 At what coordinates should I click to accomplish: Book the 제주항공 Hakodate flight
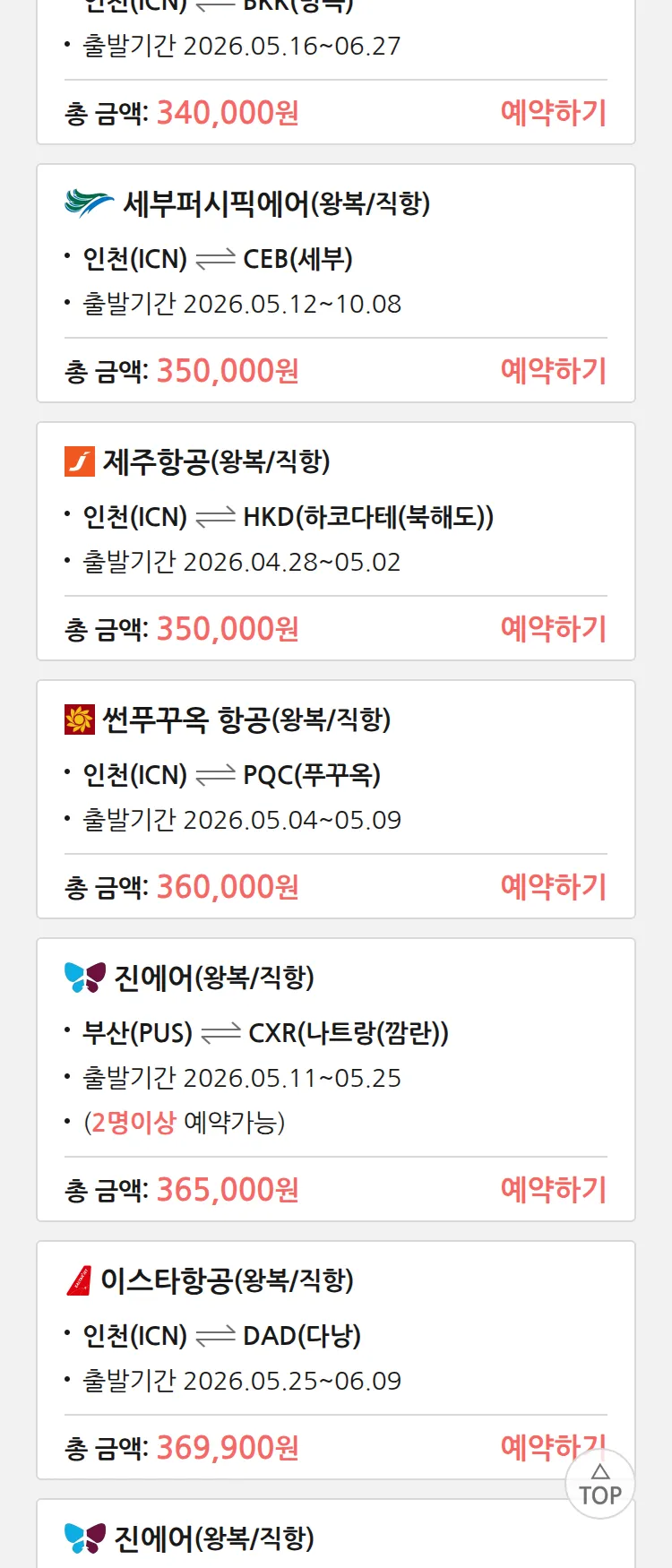point(553,629)
